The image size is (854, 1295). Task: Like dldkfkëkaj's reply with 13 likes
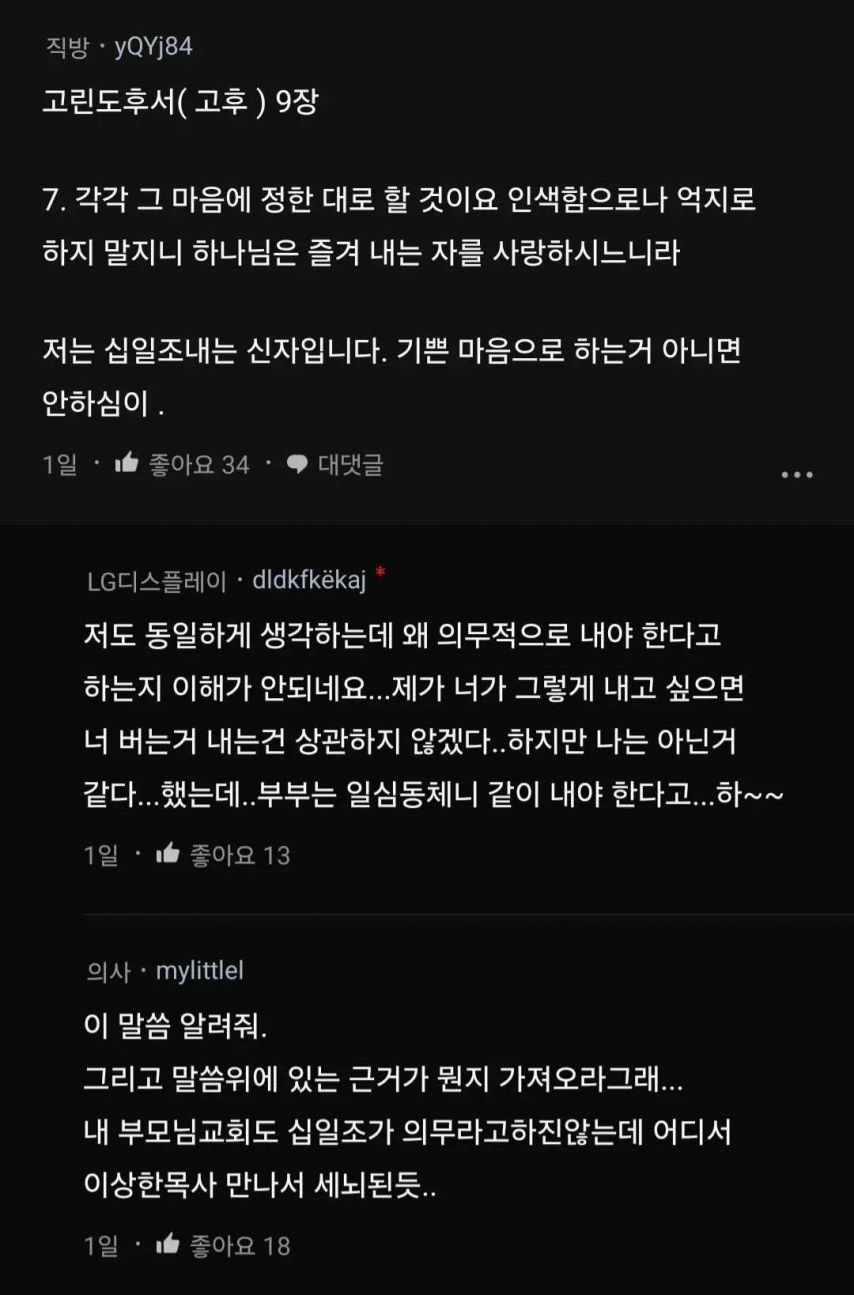pyautogui.click(x=168, y=854)
